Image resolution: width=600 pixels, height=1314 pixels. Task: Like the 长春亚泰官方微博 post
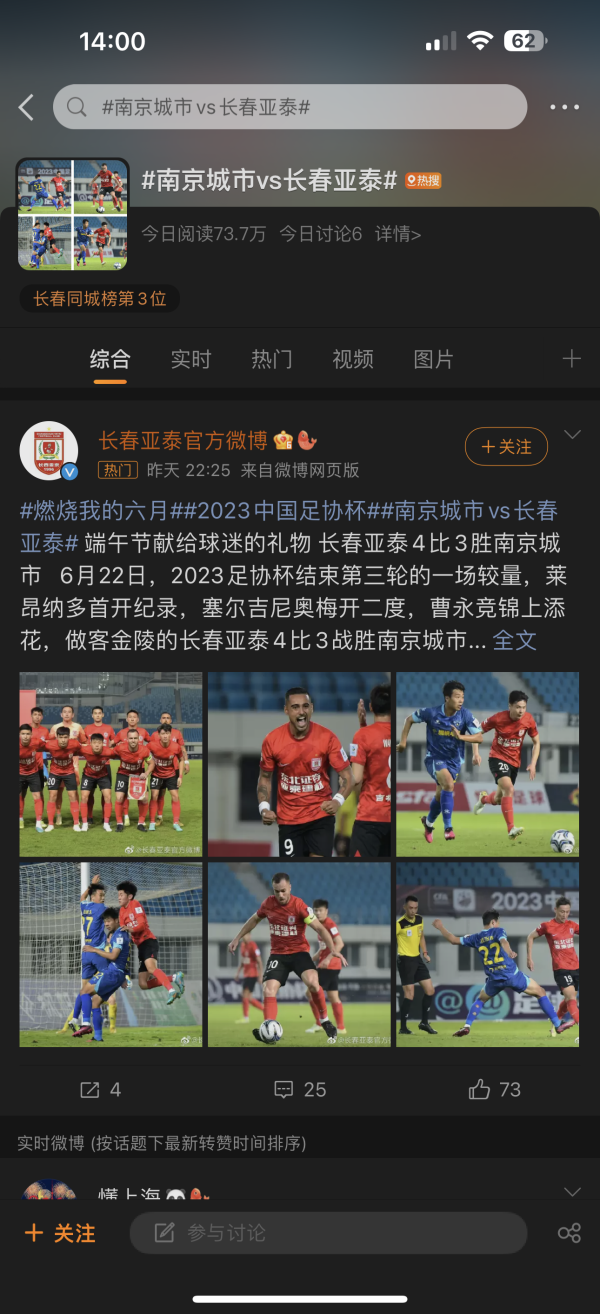(x=495, y=1089)
